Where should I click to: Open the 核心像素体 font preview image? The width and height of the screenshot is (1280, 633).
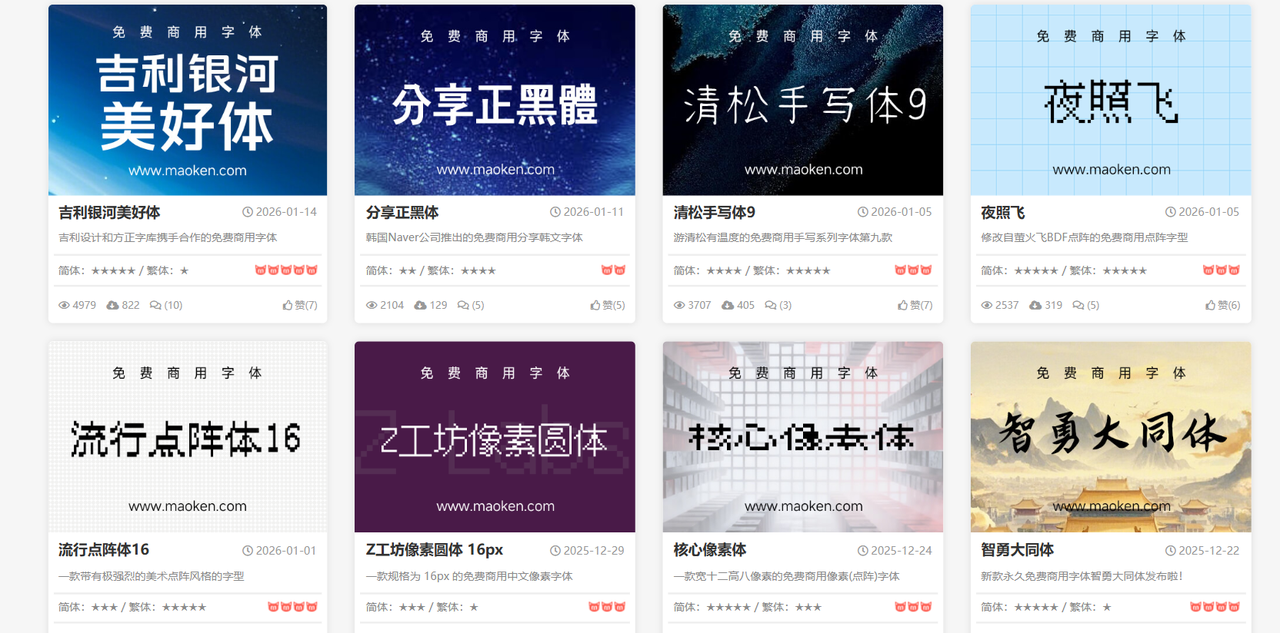pos(802,436)
